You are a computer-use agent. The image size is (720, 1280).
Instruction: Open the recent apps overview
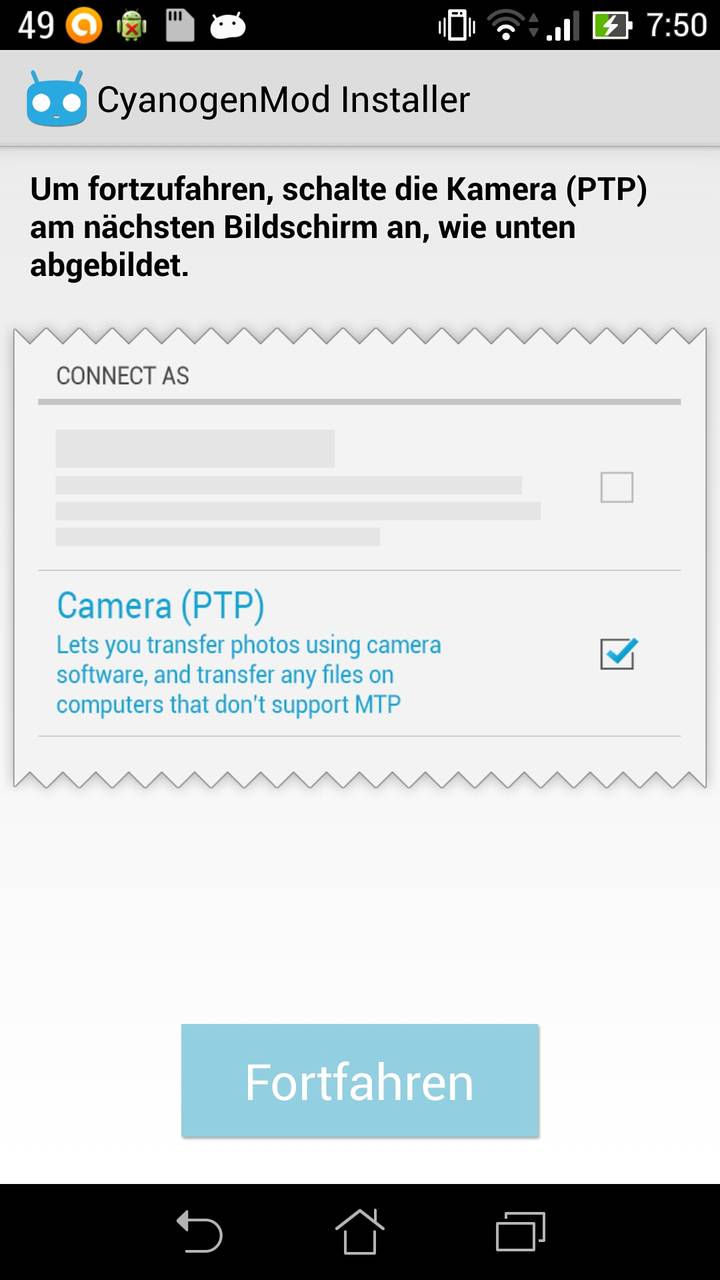click(x=520, y=1231)
